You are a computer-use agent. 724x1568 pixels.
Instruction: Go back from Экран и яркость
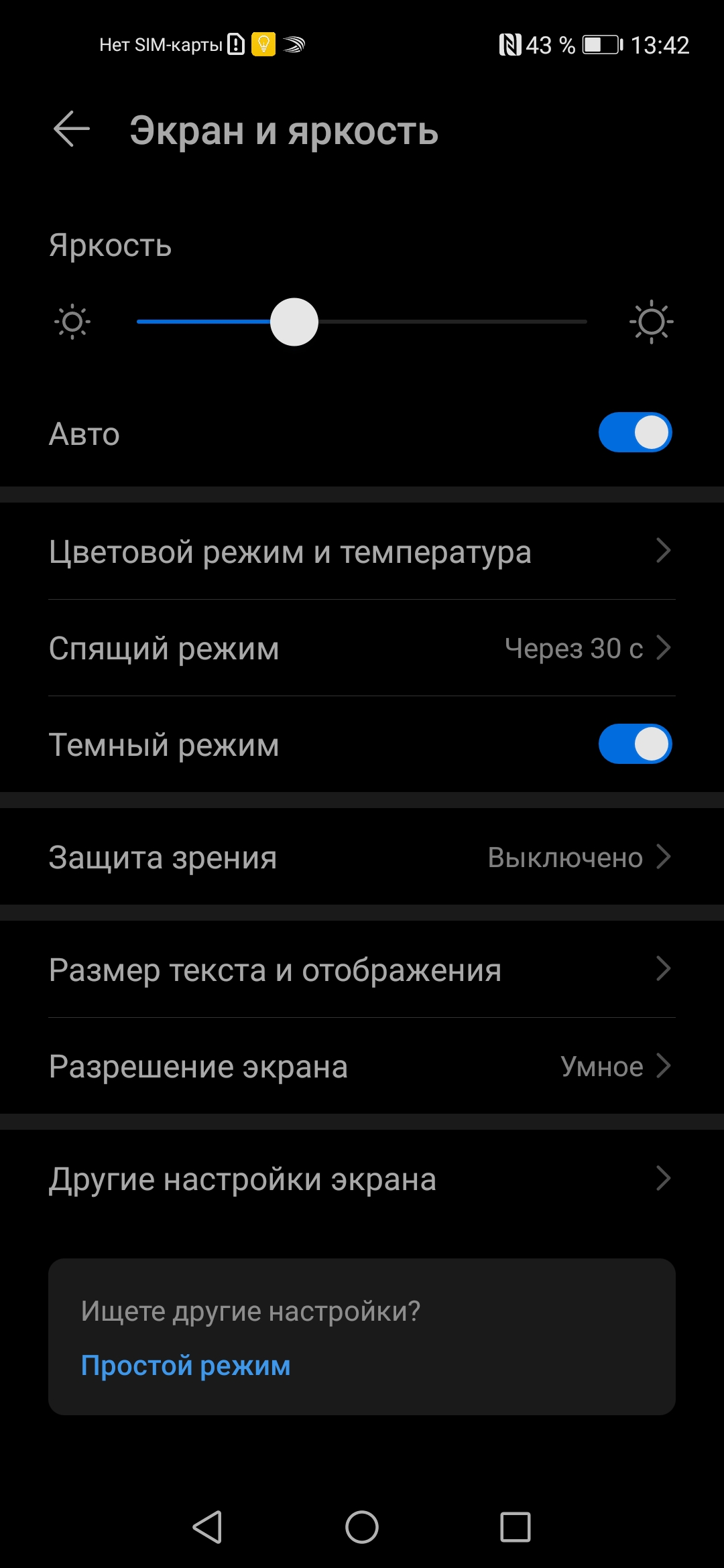point(72,129)
